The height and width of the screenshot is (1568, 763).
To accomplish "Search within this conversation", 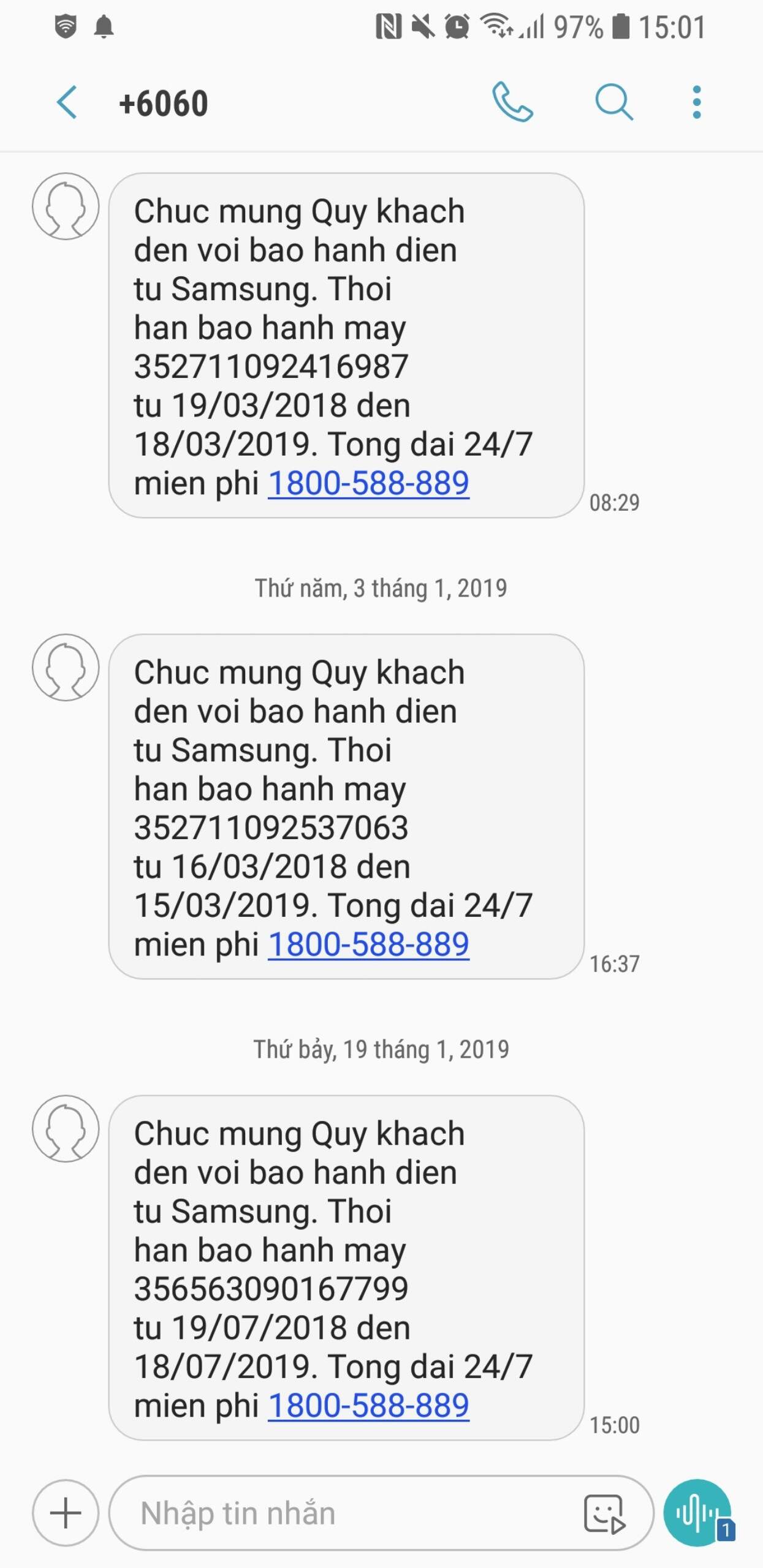I will tap(613, 102).
